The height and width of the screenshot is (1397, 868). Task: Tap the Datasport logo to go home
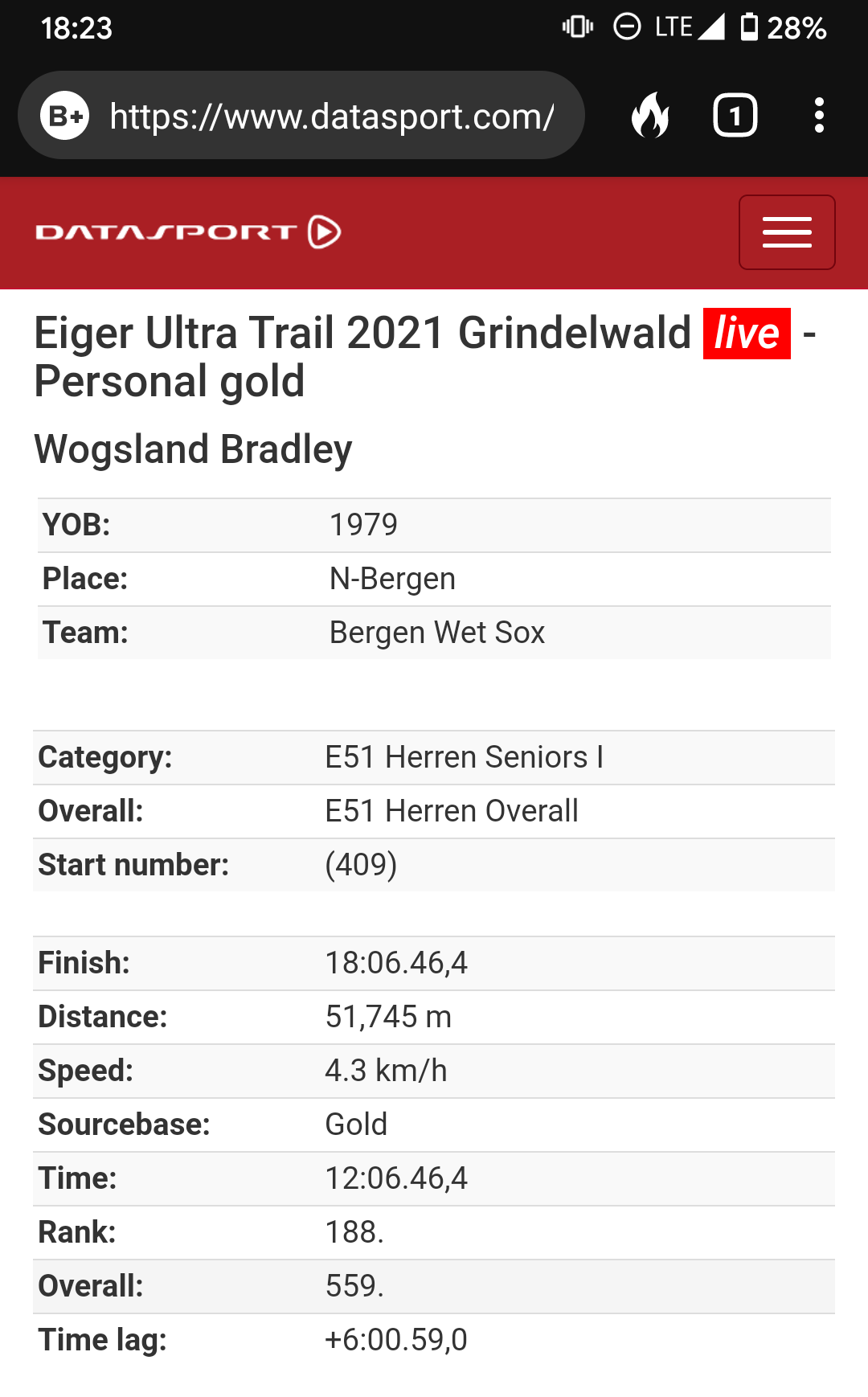pyautogui.click(x=189, y=232)
